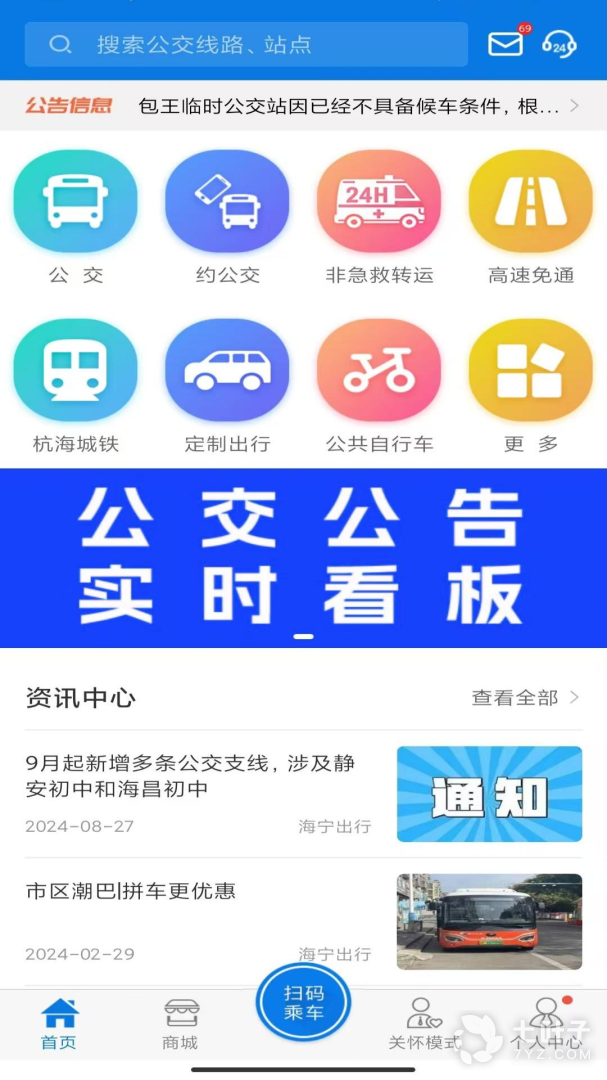The width and height of the screenshot is (607, 1080).
Task: Open the 公交公告实时看板 banner
Action: point(303,557)
